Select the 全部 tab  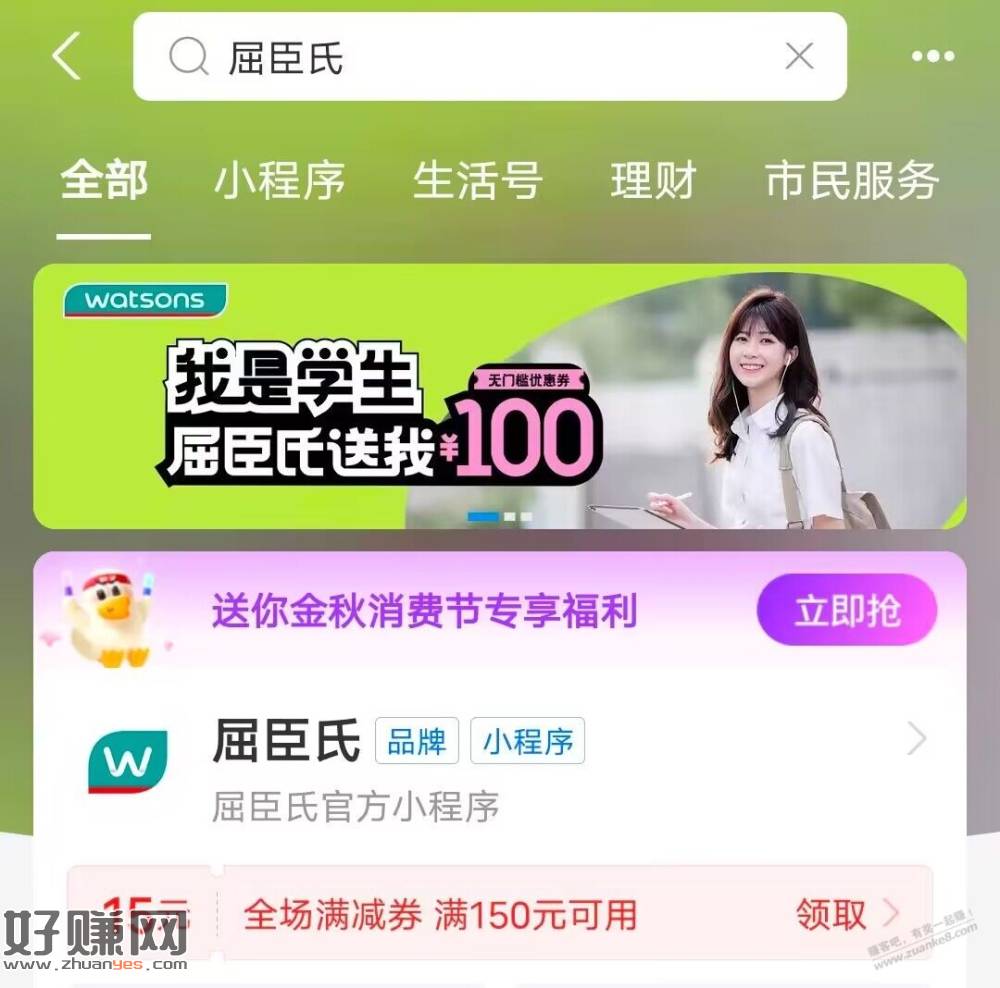[104, 182]
